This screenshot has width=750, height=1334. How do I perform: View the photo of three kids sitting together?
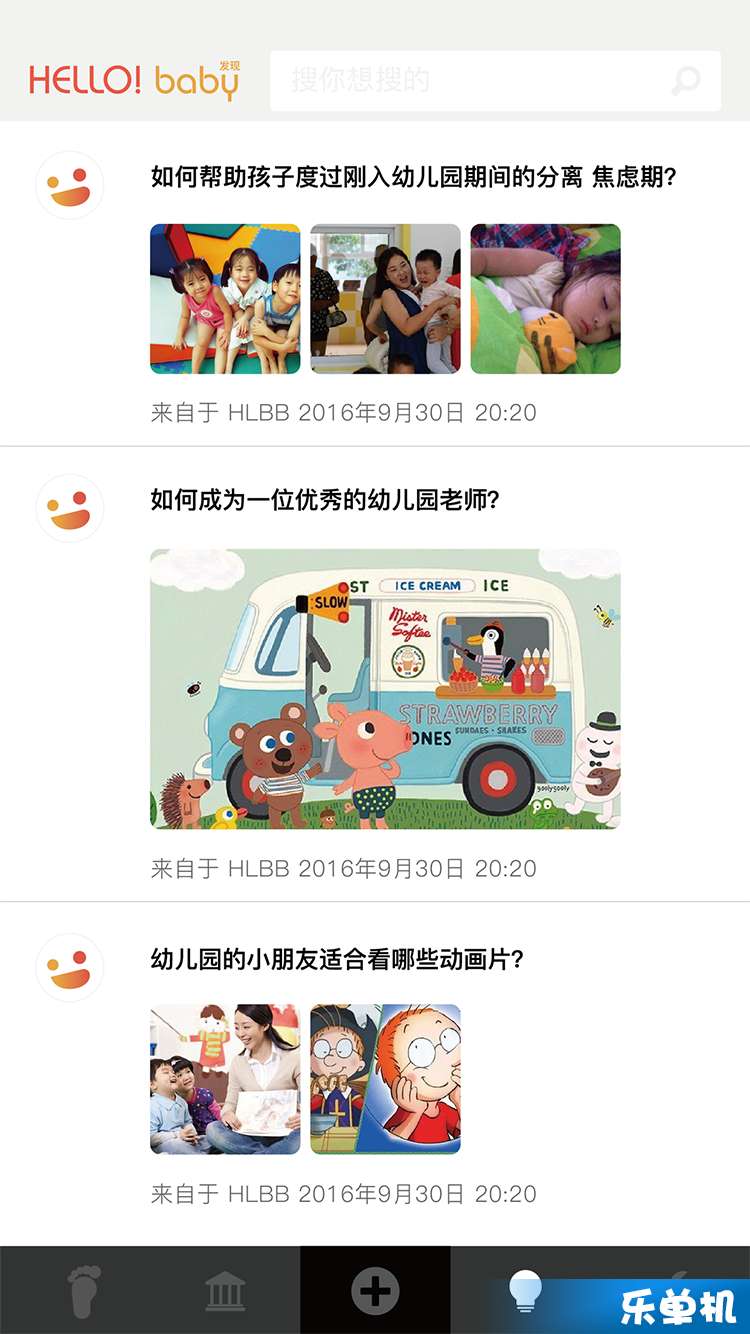pyautogui.click(x=225, y=299)
